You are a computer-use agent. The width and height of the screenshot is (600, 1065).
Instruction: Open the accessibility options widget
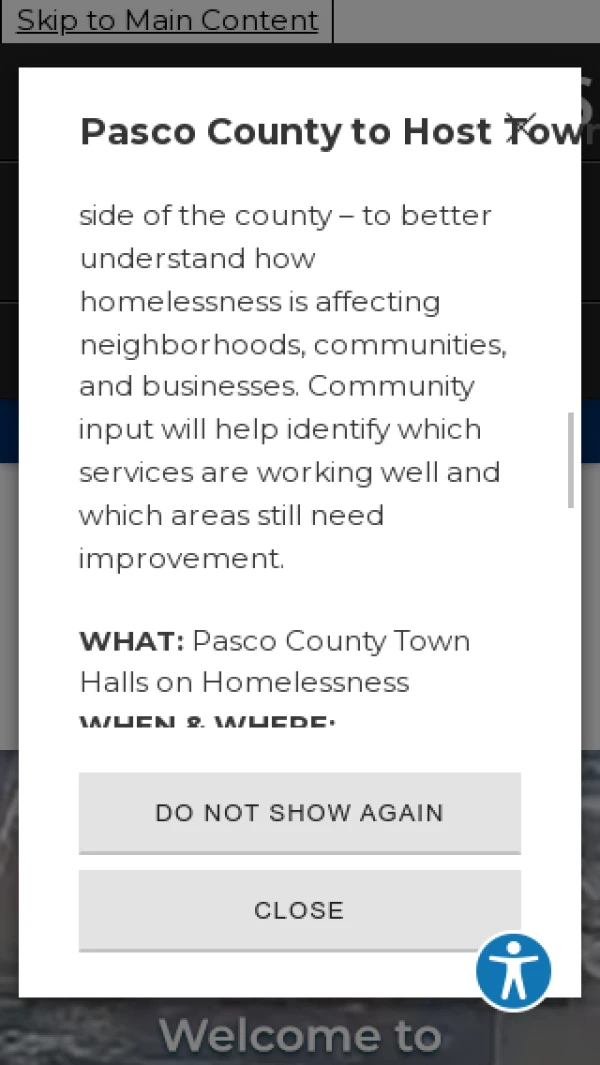513,970
